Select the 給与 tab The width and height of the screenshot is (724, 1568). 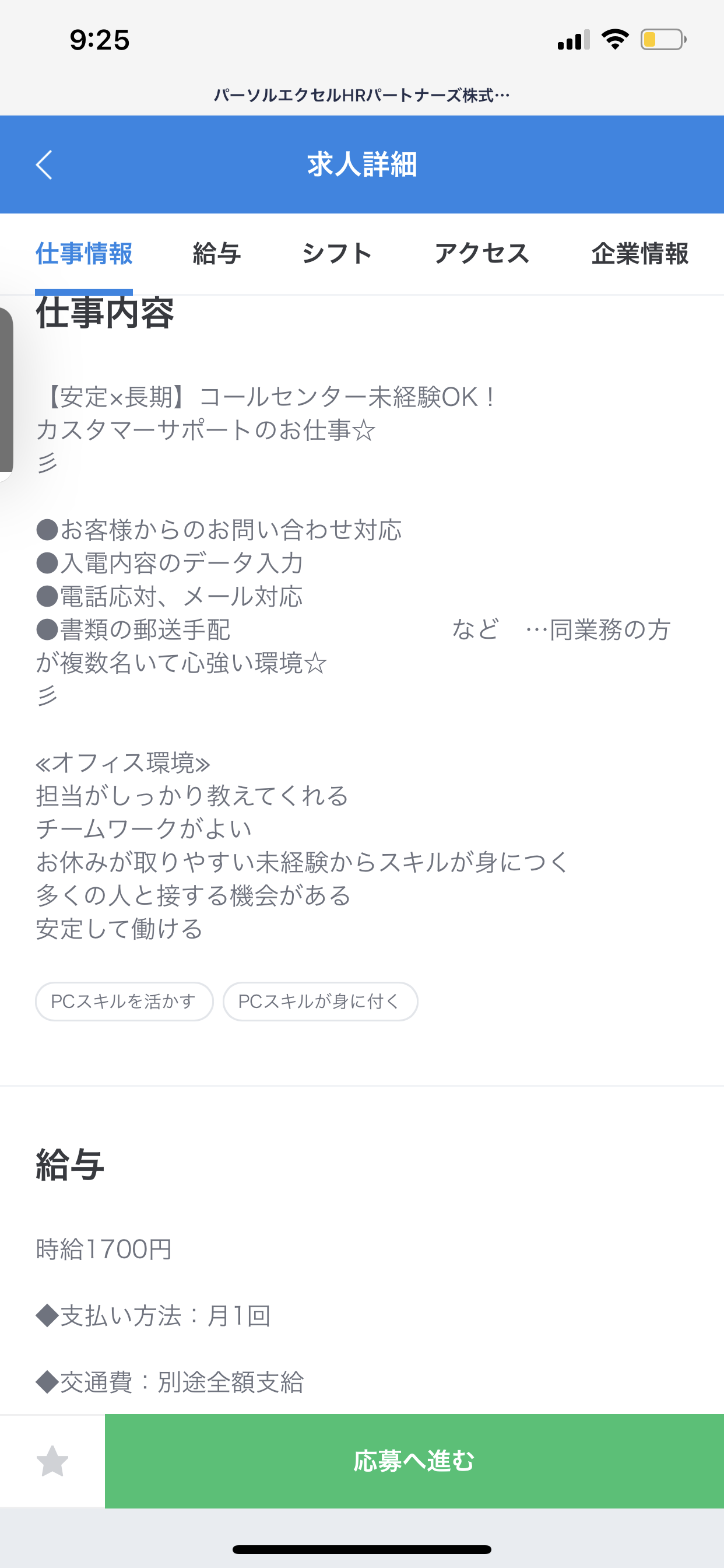pos(216,254)
